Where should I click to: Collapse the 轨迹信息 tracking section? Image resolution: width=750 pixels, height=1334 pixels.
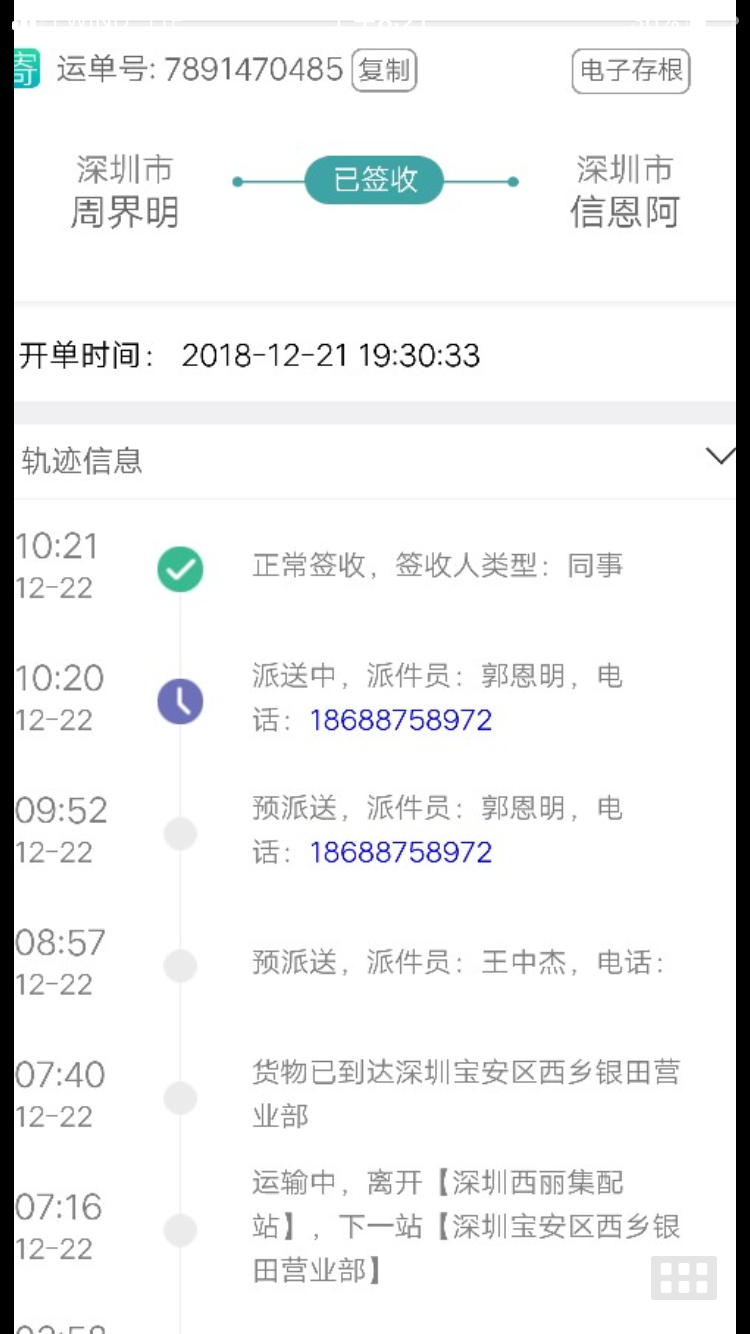[x=720, y=457]
